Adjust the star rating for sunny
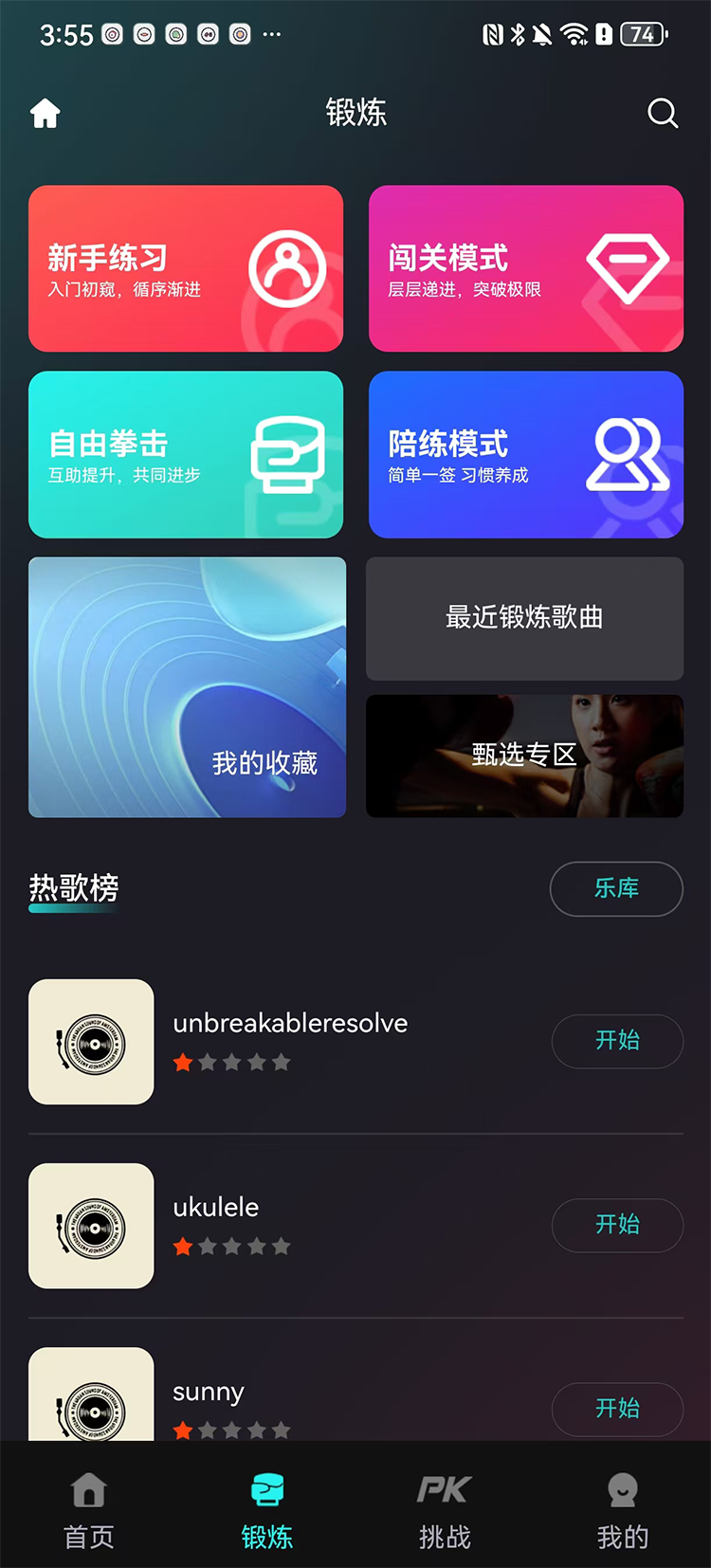Image resolution: width=711 pixels, height=1568 pixels. tap(232, 1429)
